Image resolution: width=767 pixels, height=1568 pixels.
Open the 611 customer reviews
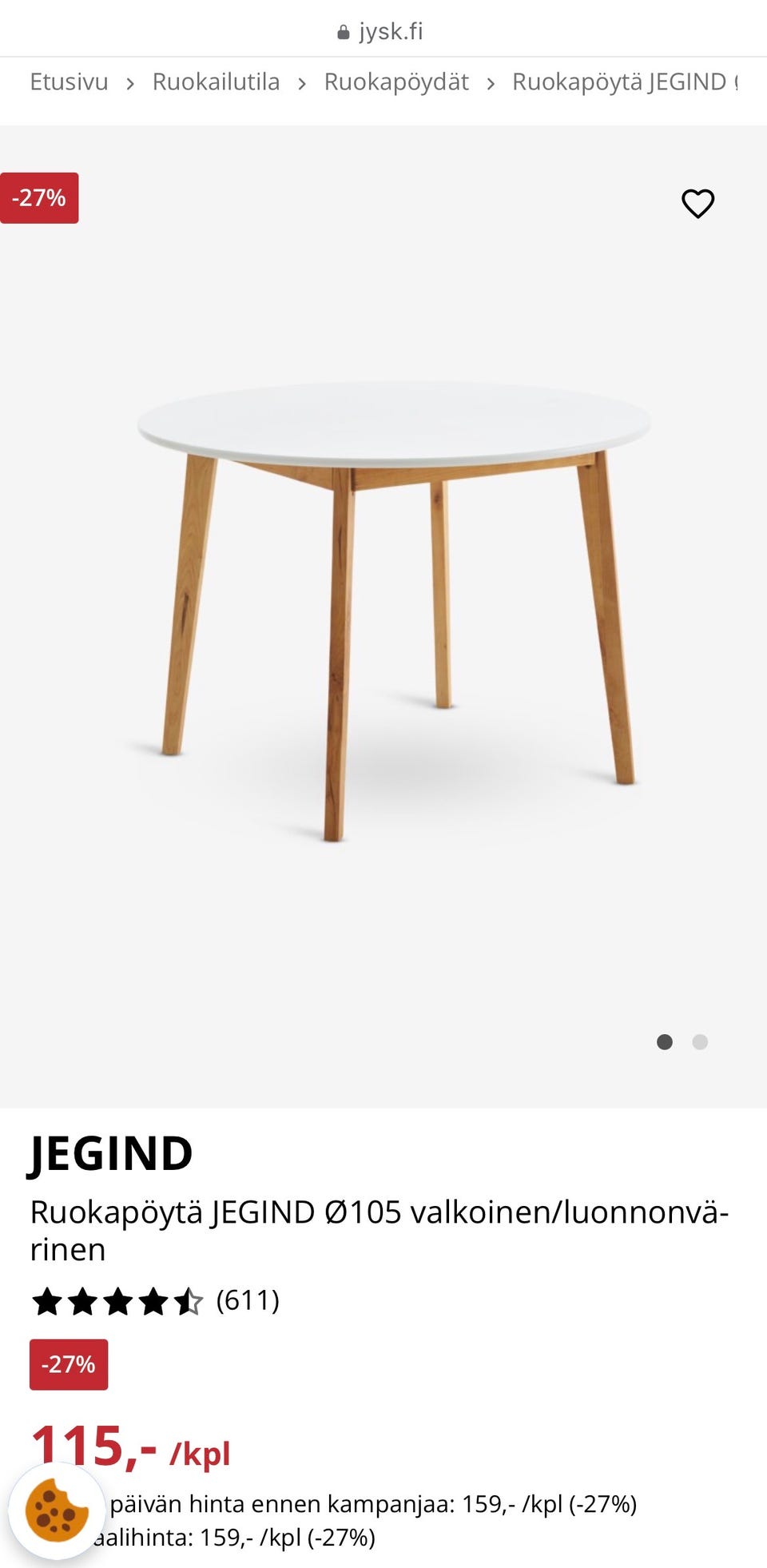(248, 1300)
